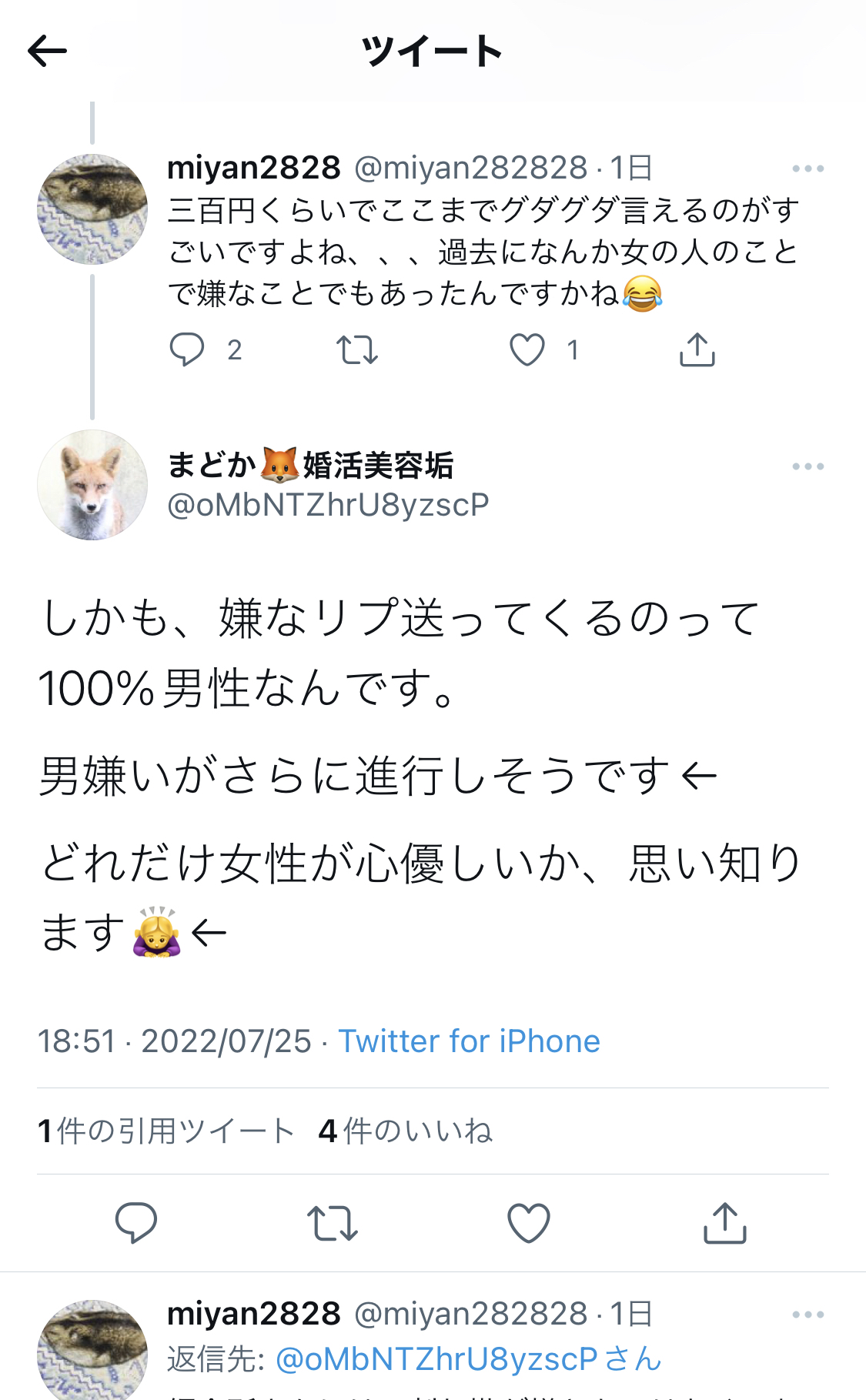View the 1件の引用ツイート list
The height and width of the screenshot is (1400, 866).
[166, 1131]
